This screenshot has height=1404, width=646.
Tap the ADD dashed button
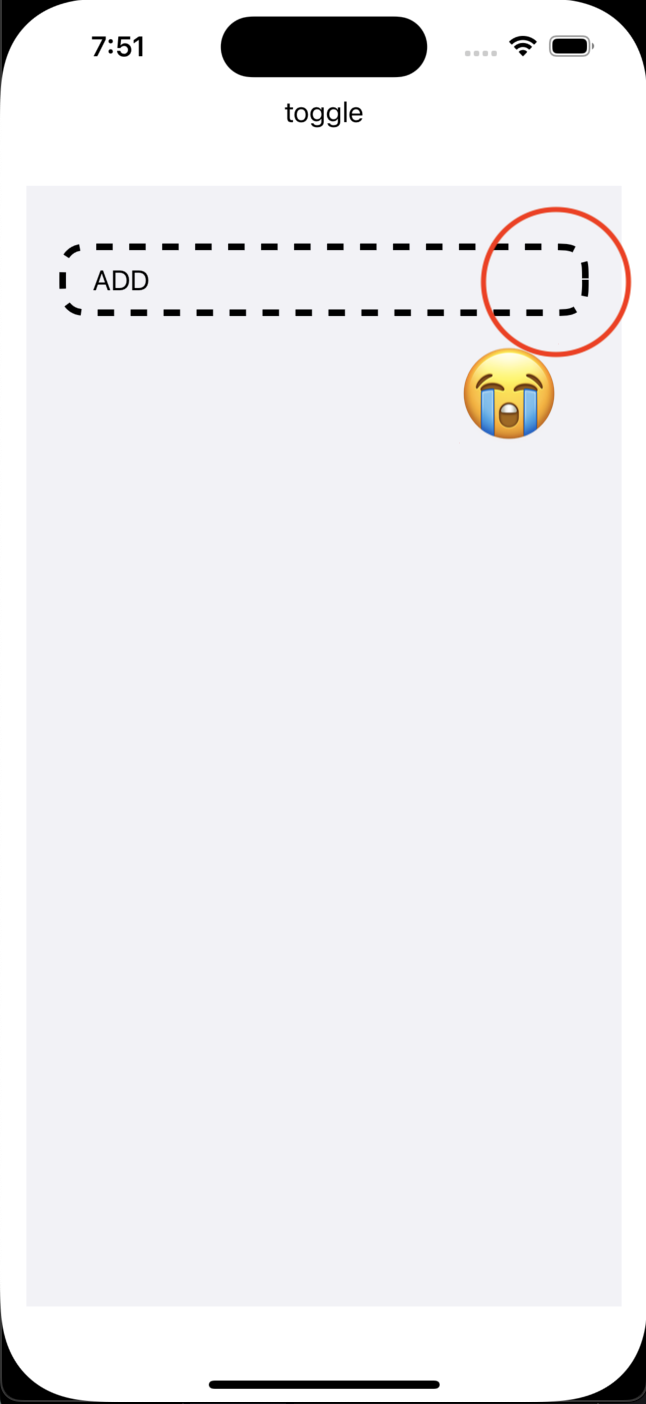click(324, 280)
